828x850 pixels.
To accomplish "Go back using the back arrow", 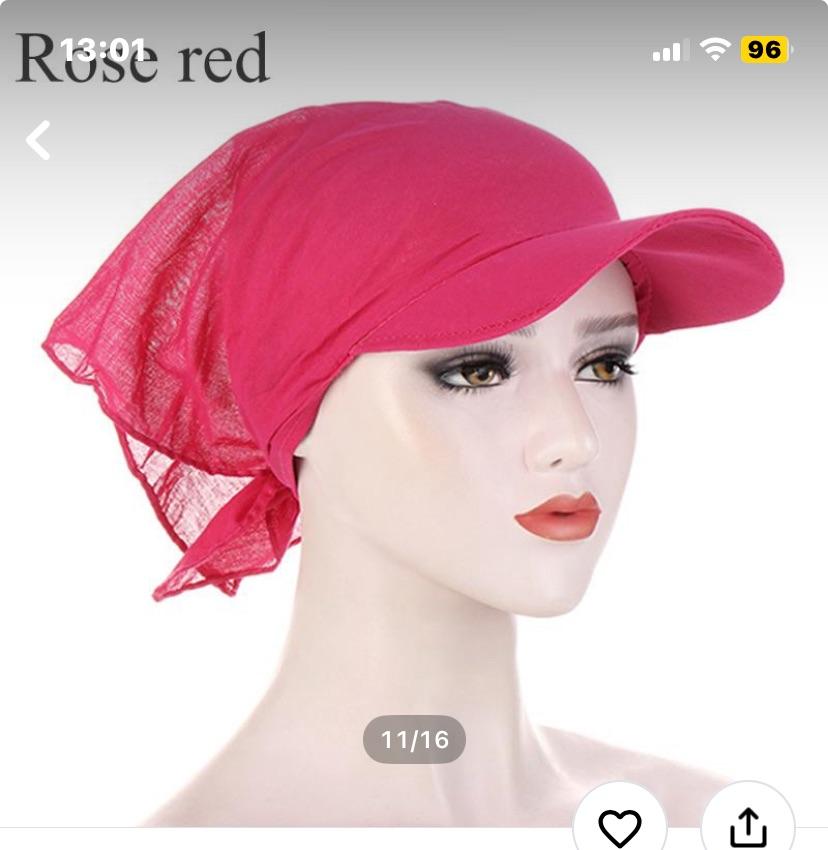I will click(x=38, y=141).
